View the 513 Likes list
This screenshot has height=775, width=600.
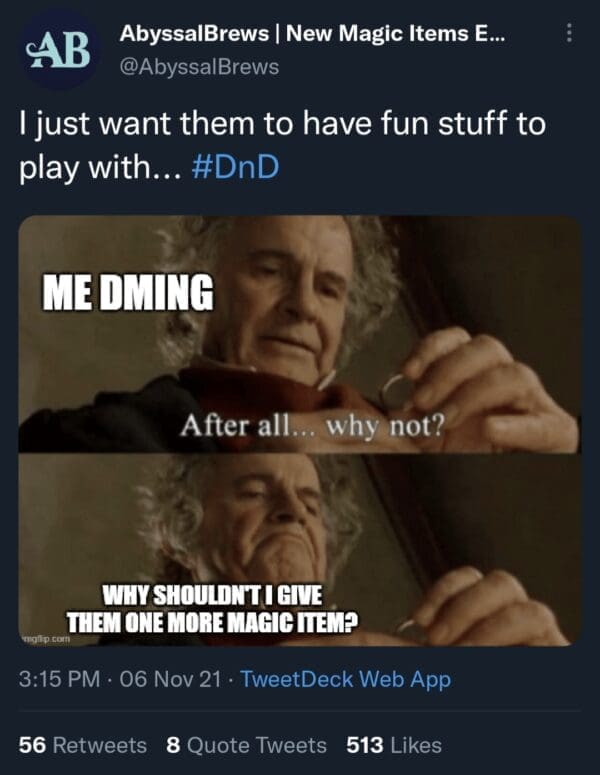(x=394, y=744)
